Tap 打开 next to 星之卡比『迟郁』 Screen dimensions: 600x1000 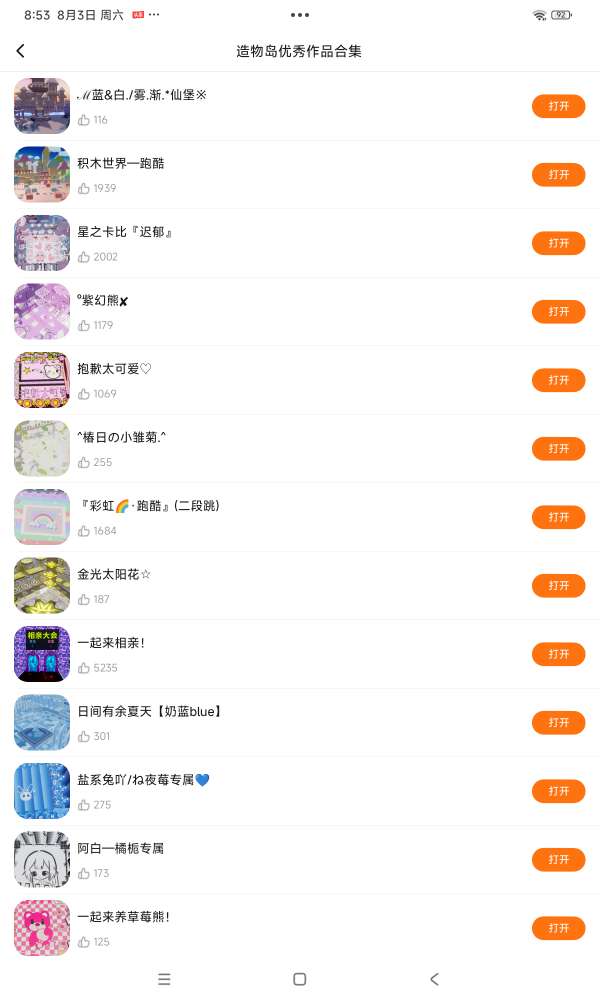(558, 243)
